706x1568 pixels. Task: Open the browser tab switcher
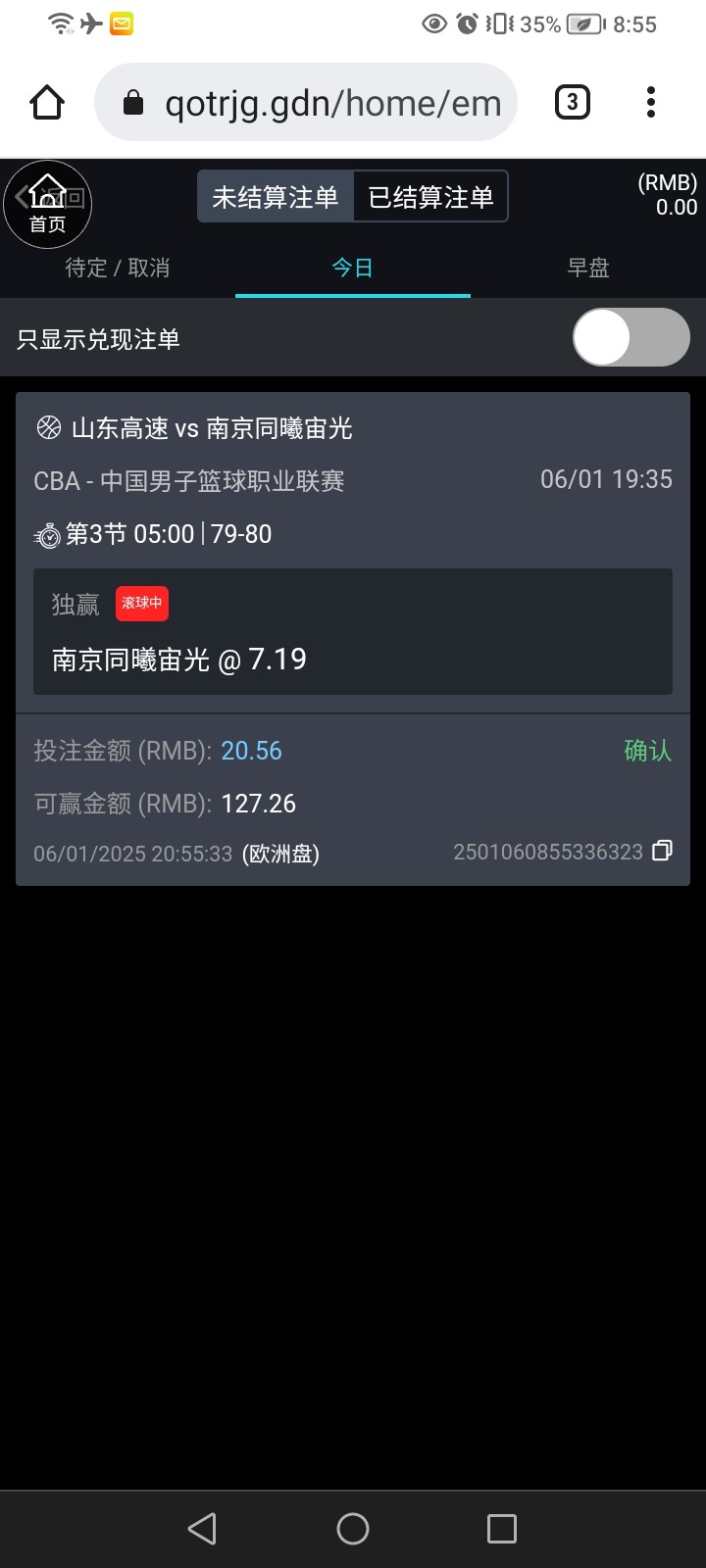[573, 102]
